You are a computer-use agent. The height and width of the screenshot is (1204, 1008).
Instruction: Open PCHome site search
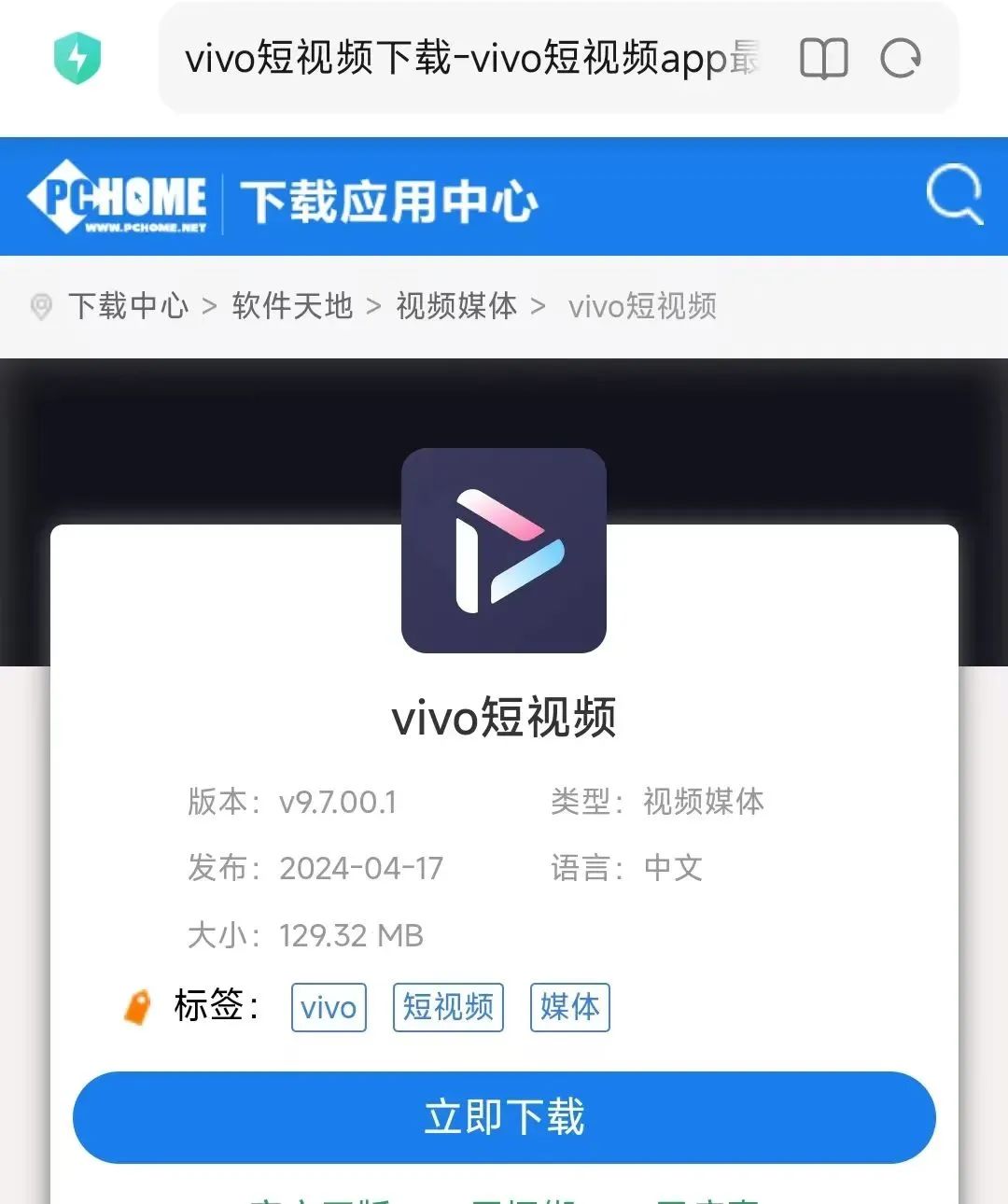coord(954,194)
